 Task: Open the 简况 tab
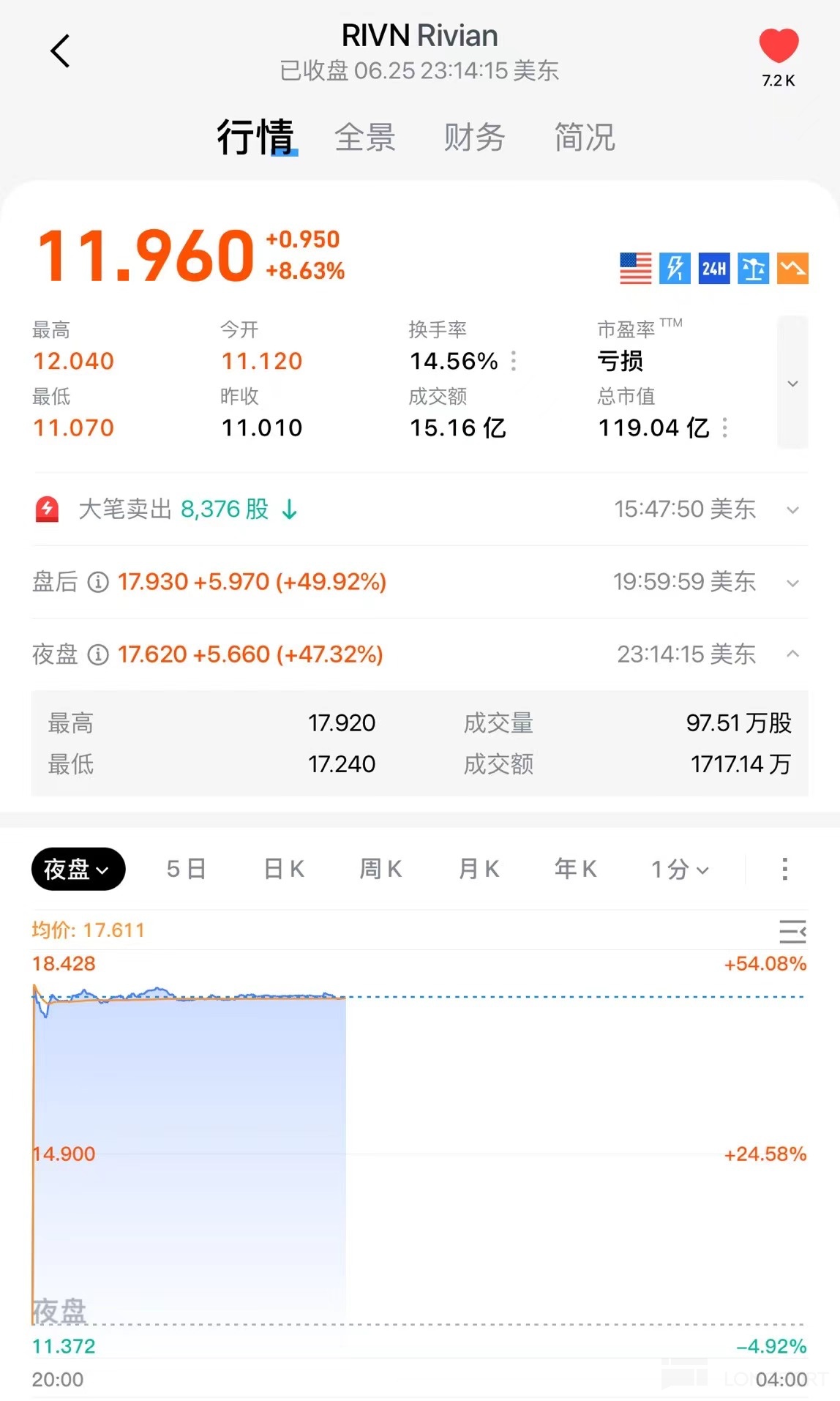click(x=584, y=138)
